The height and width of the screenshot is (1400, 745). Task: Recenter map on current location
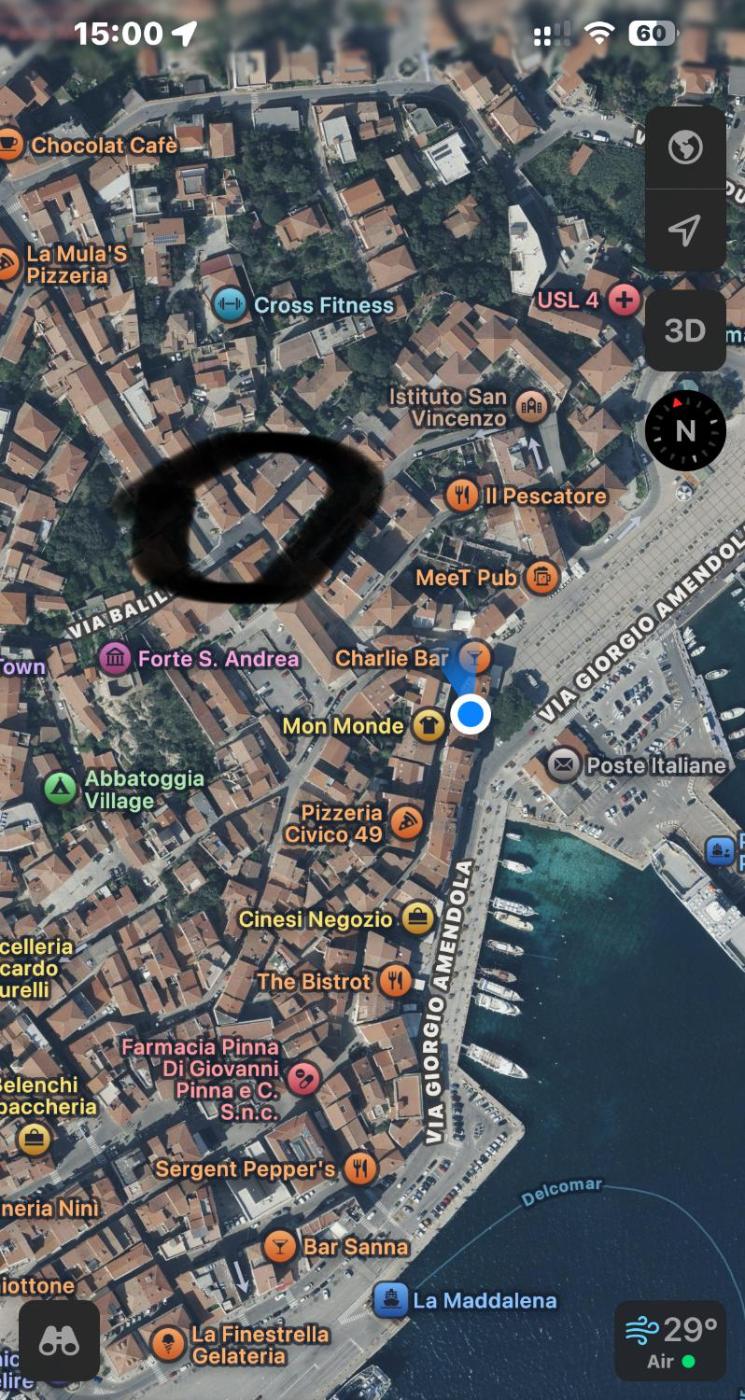(x=685, y=231)
